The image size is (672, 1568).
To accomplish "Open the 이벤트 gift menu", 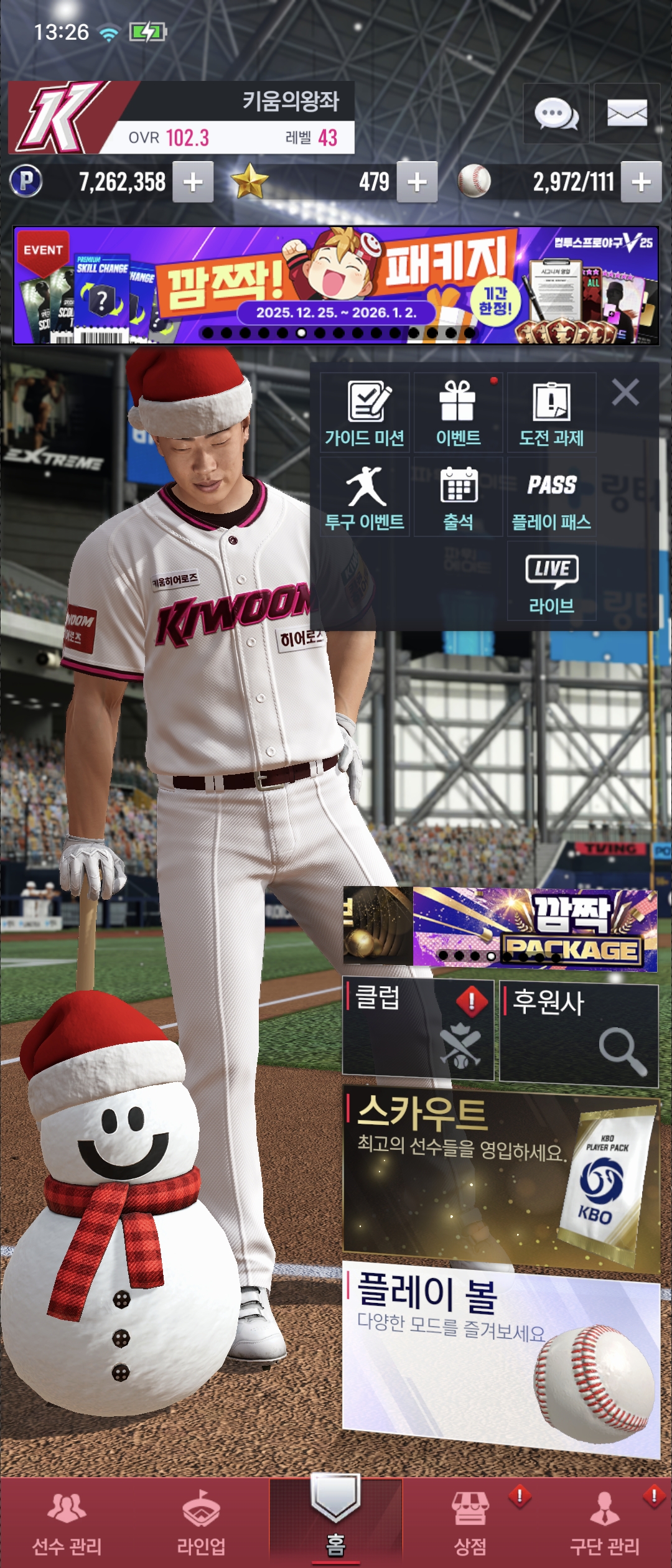I will pyautogui.click(x=458, y=413).
